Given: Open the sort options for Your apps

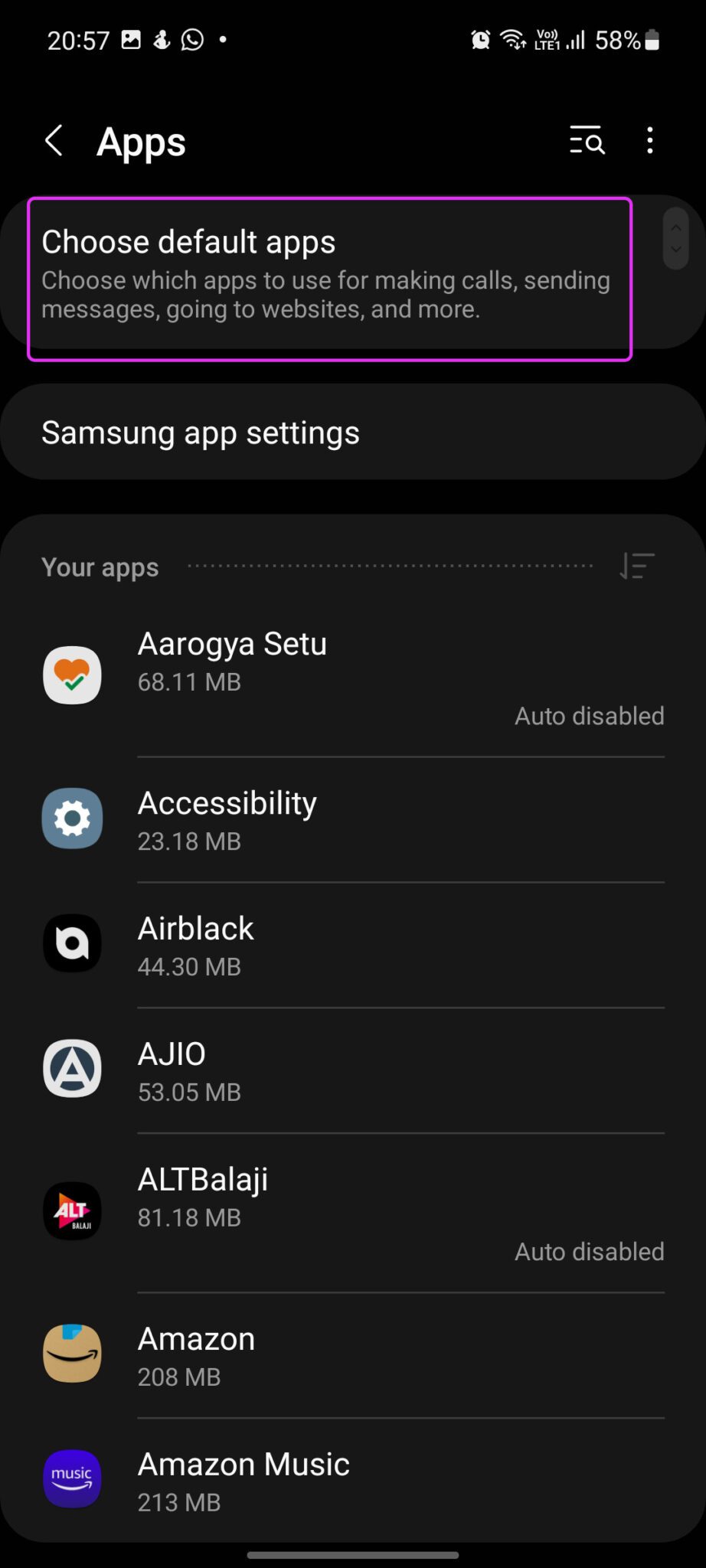Looking at the screenshot, I should click(x=636, y=566).
